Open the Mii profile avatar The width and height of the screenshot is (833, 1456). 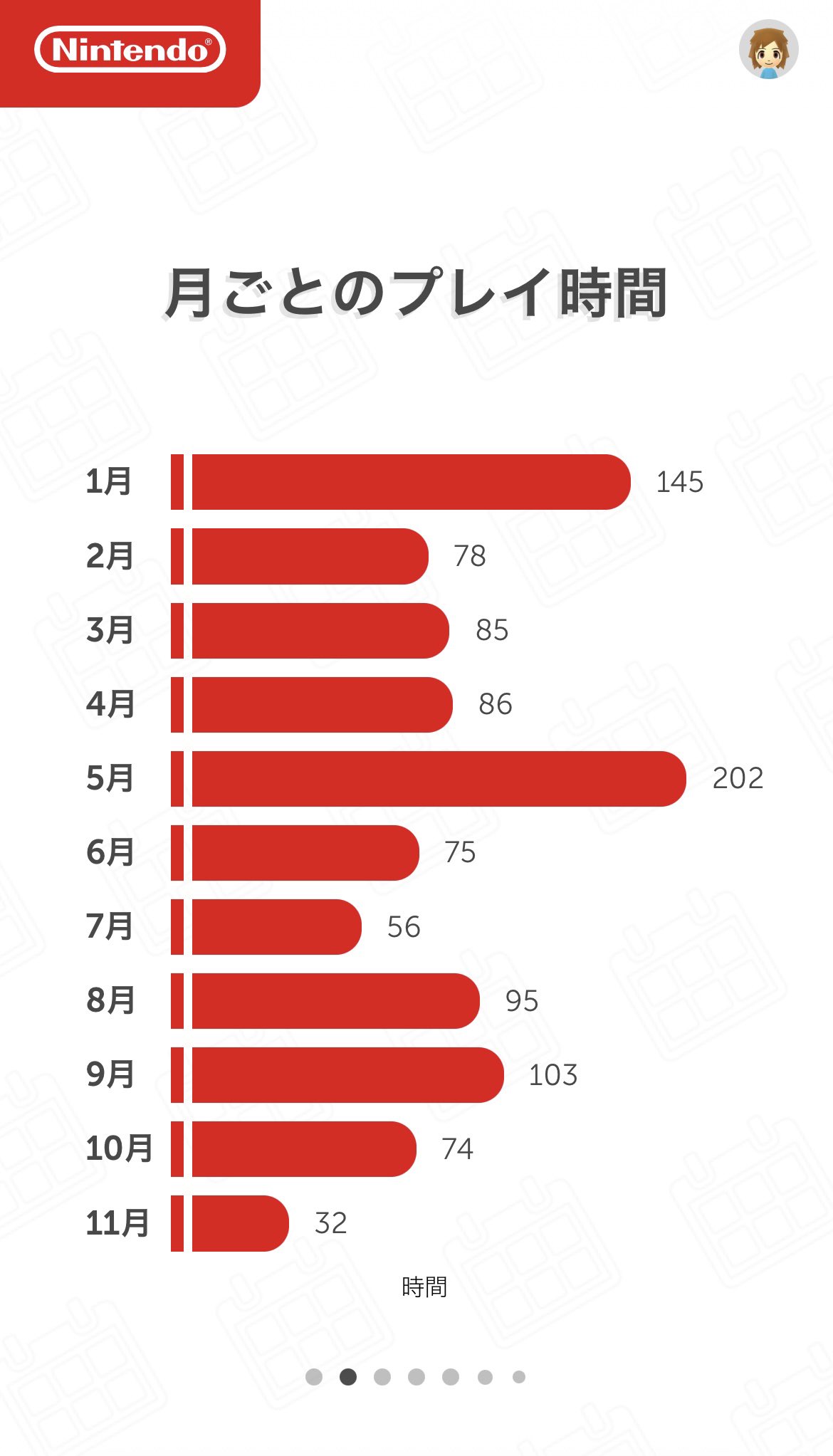tap(768, 50)
